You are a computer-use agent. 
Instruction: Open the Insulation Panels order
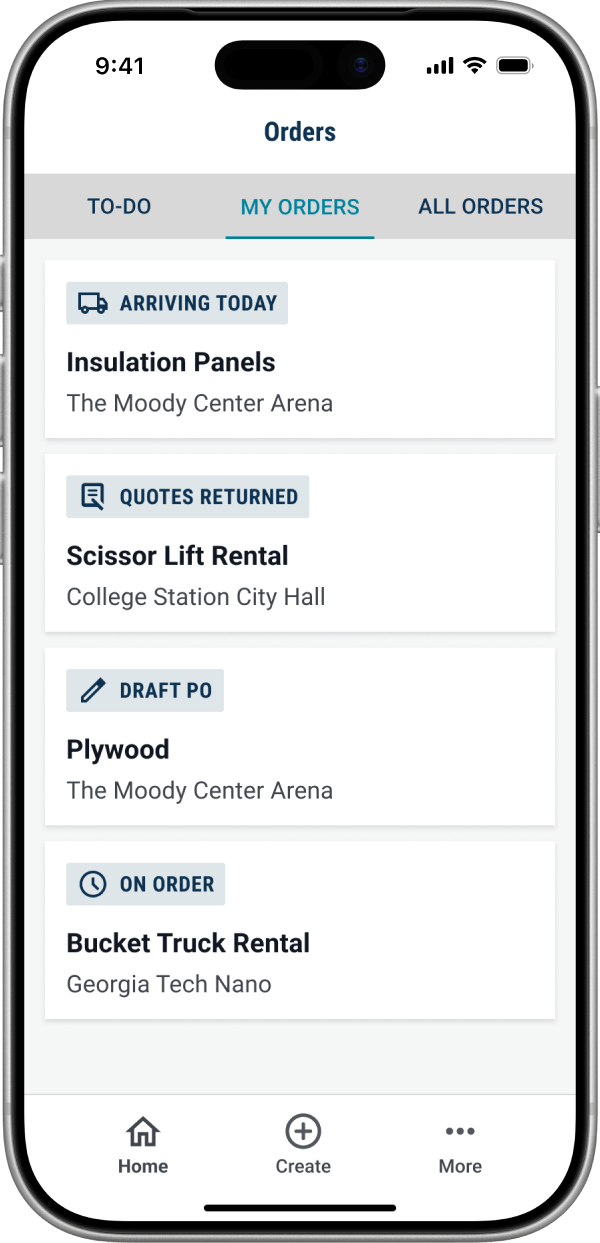pos(300,350)
